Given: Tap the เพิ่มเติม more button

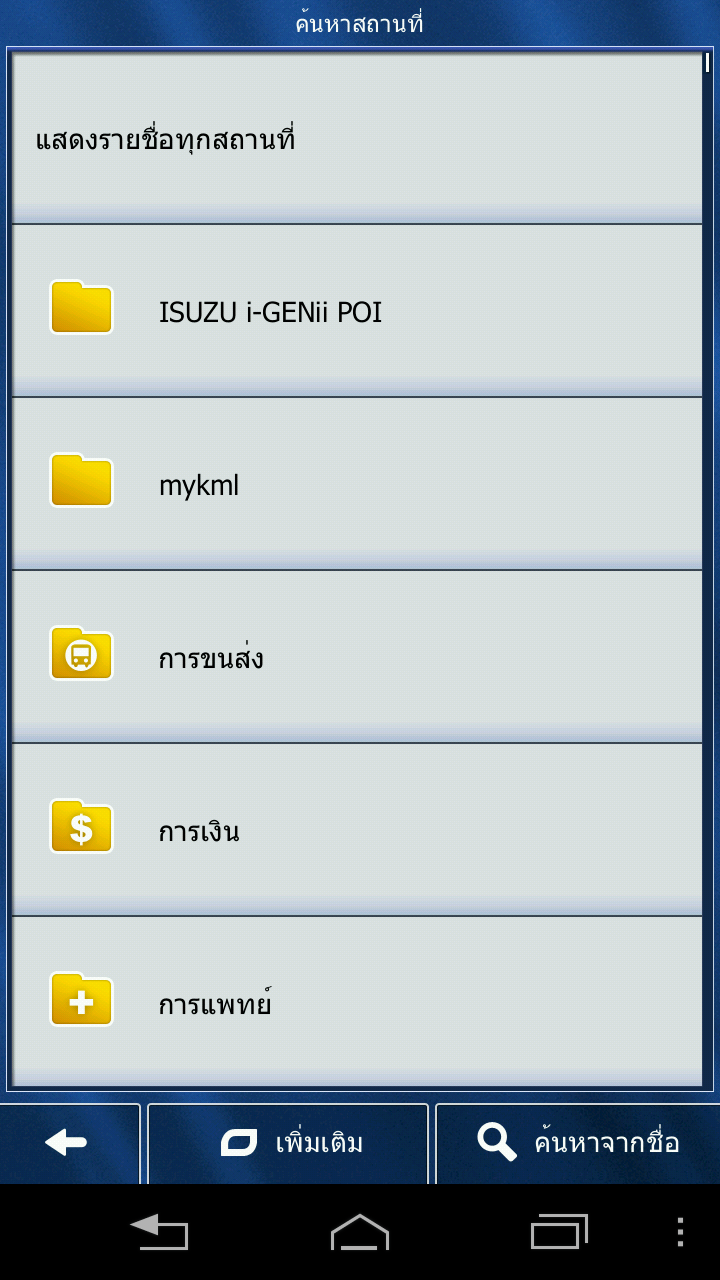Looking at the screenshot, I should [x=288, y=1143].
